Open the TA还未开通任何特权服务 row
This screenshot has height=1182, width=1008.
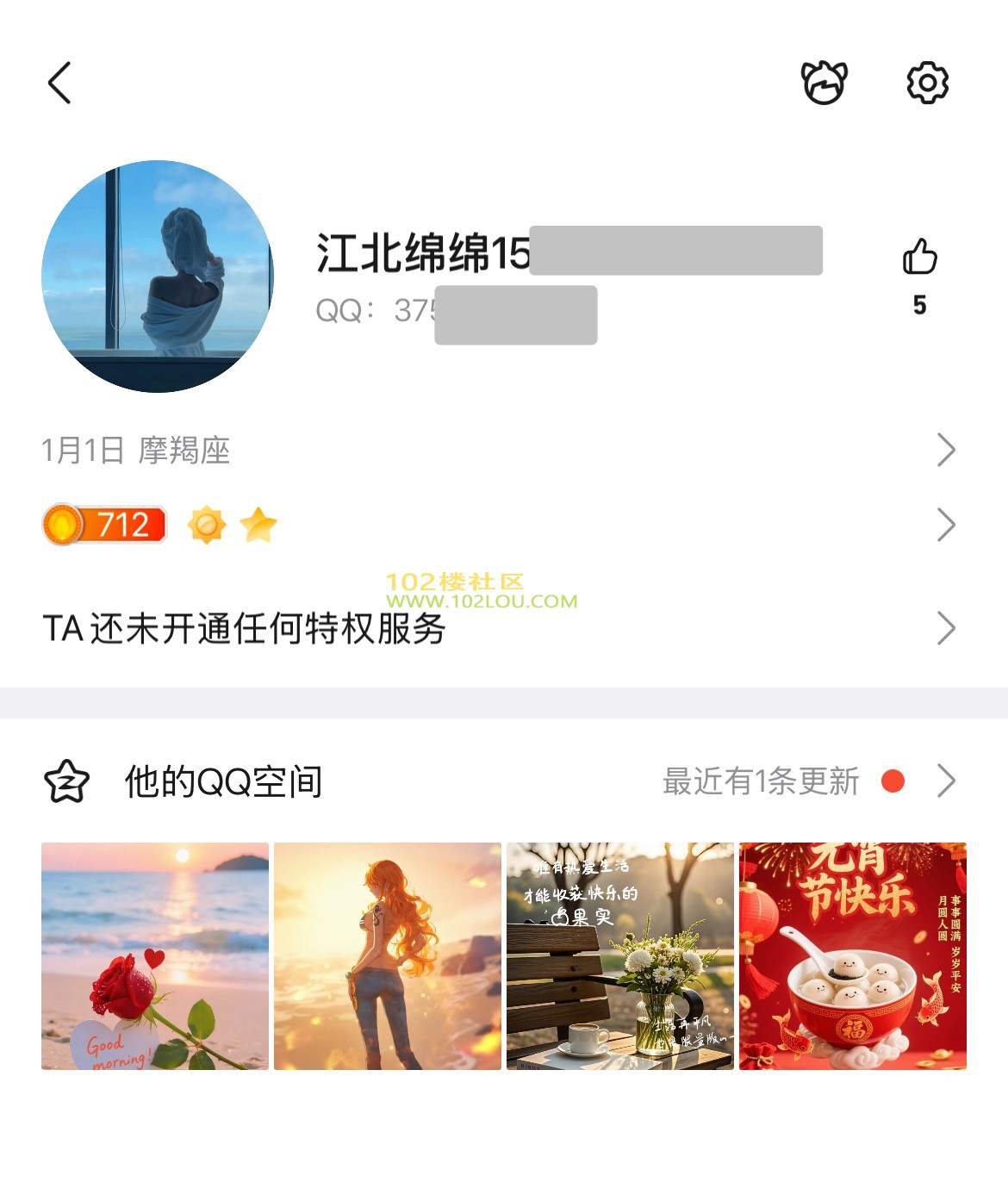pos(500,629)
